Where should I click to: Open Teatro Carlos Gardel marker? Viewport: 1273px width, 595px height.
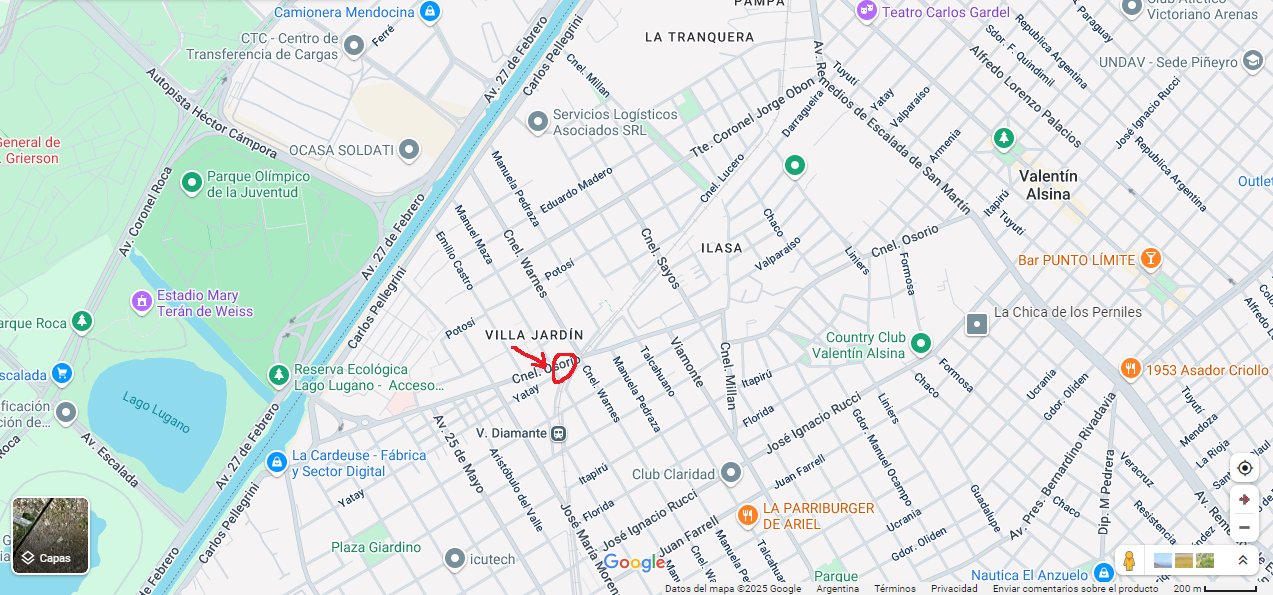866,11
